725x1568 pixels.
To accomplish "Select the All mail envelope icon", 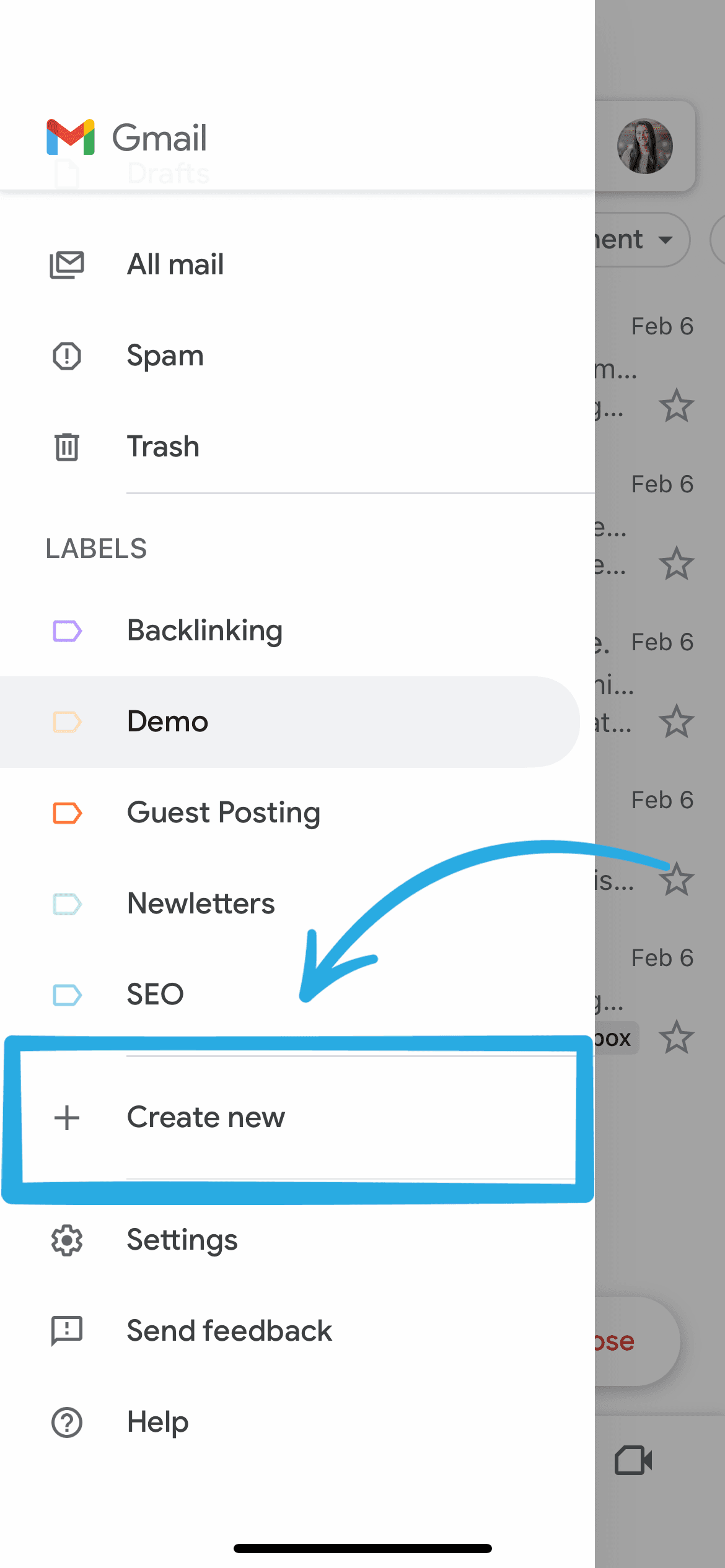I will [x=66, y=264].
